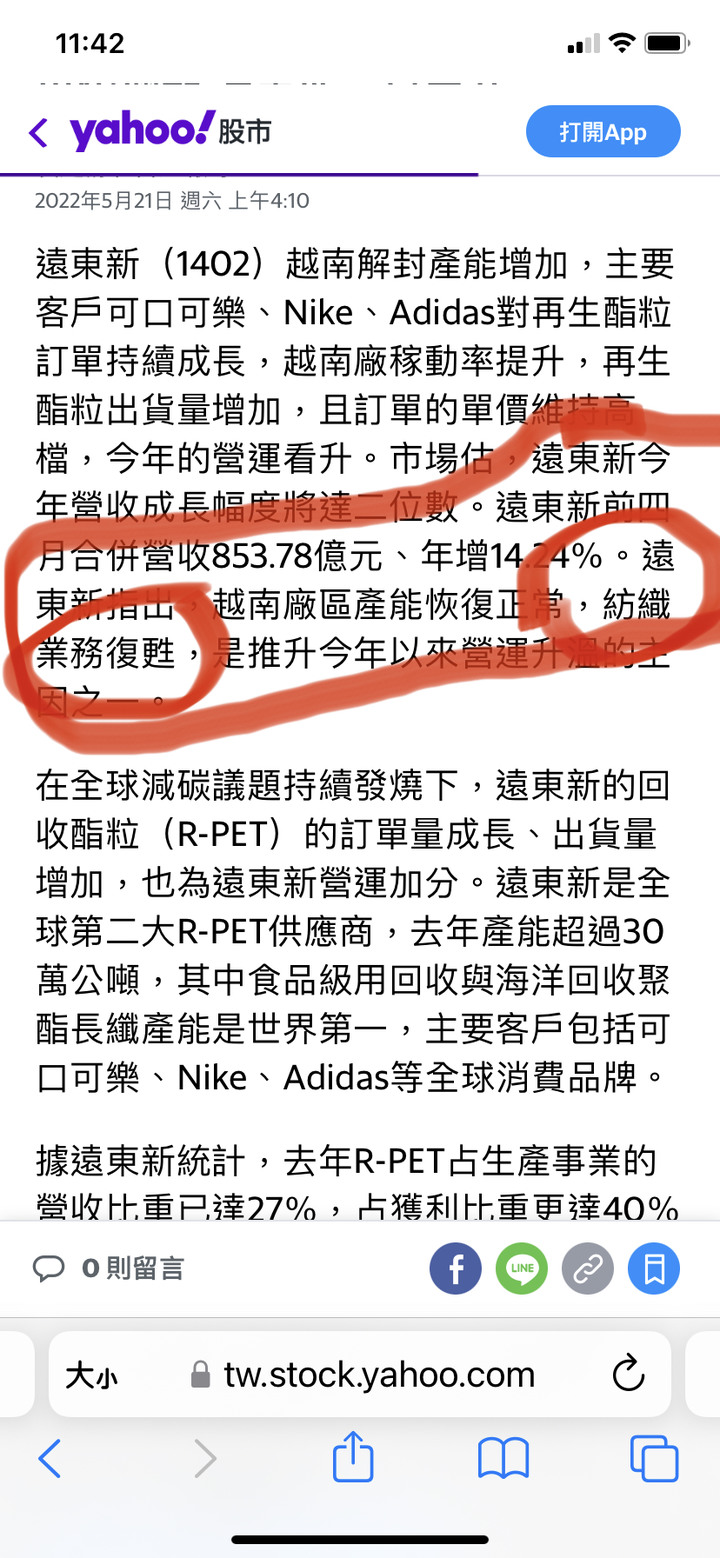Bookmark this article
The image size is (720, 1558).
[654, 1269]
